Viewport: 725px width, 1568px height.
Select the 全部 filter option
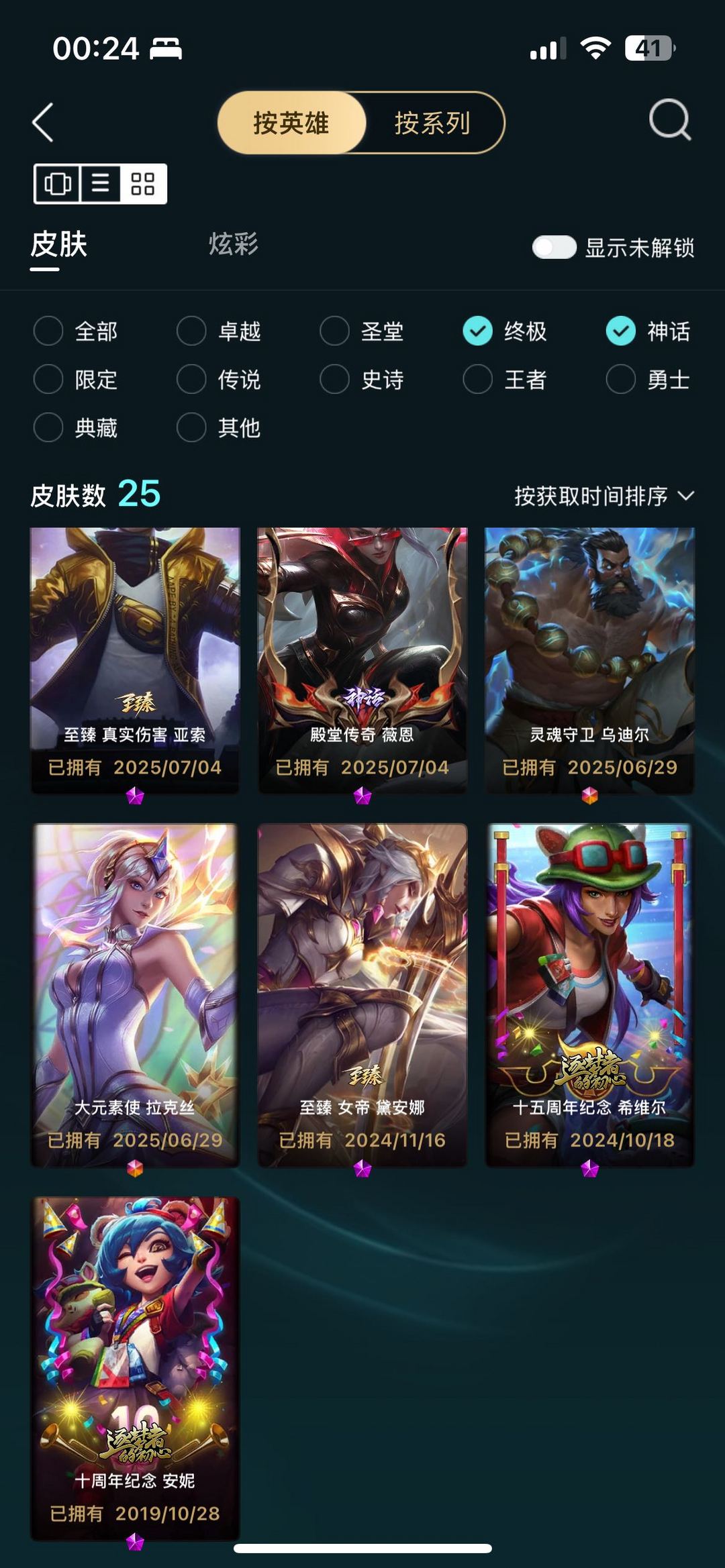49,331
